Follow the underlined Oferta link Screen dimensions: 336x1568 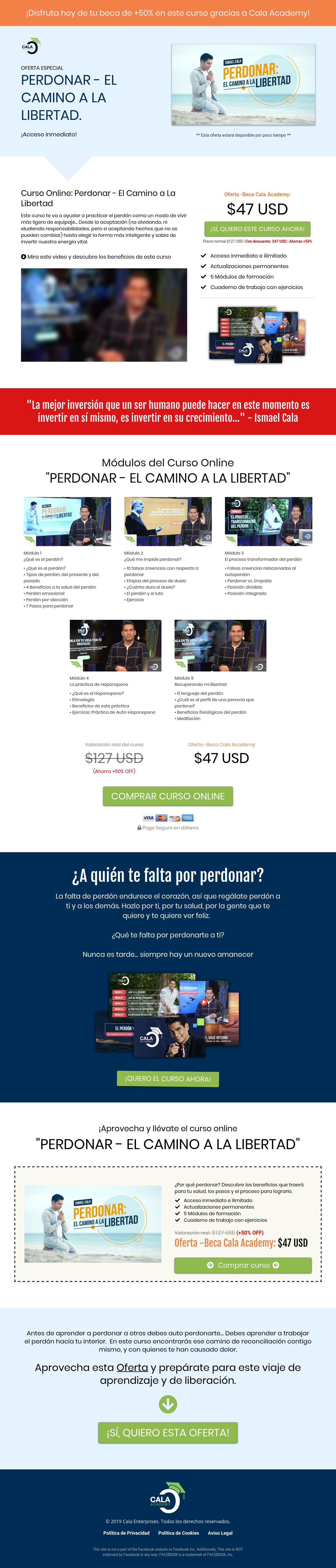tap(132, 1367)
